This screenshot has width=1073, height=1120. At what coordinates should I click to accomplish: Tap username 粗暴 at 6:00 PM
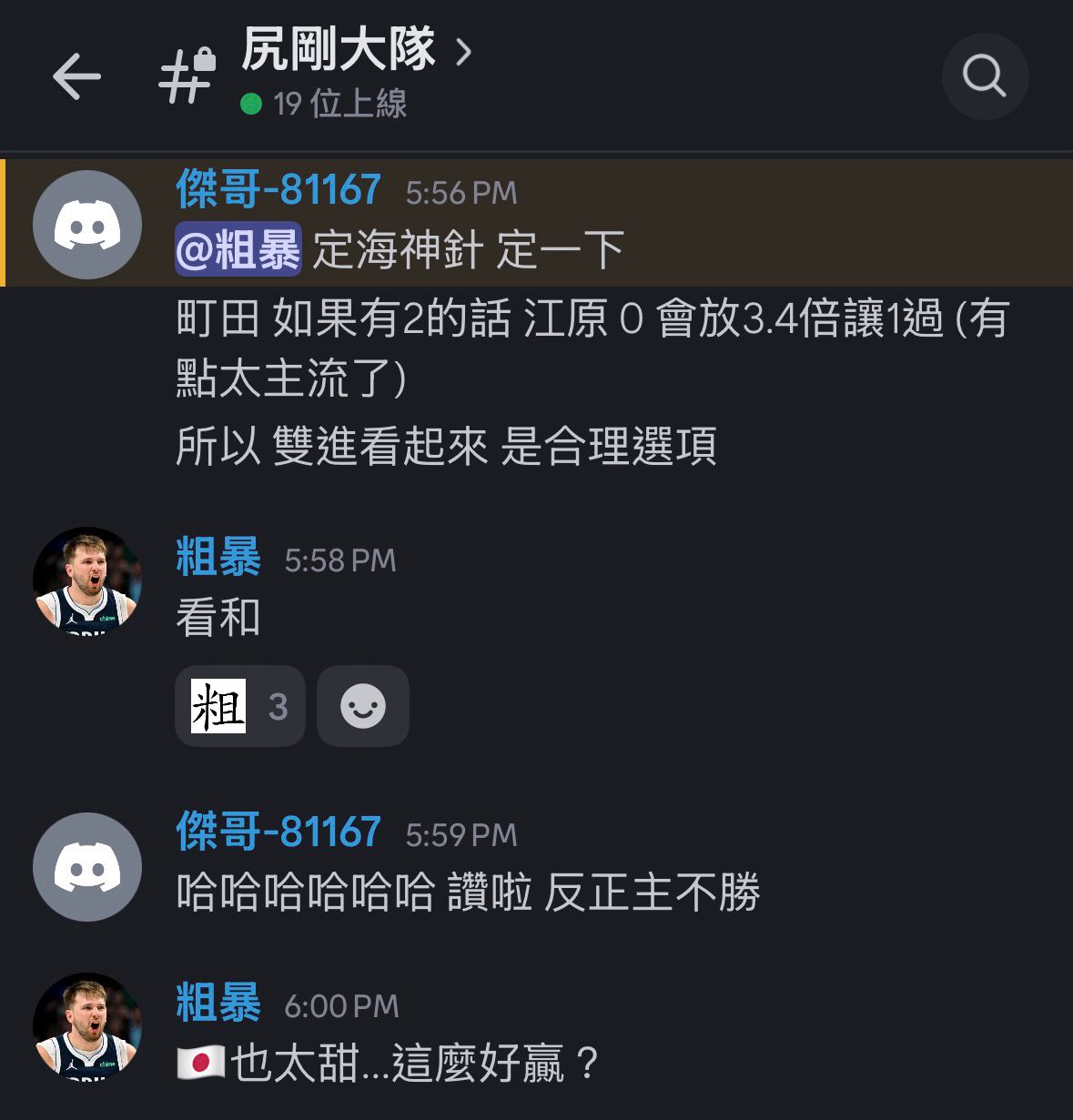click(x=218, y=1004)
